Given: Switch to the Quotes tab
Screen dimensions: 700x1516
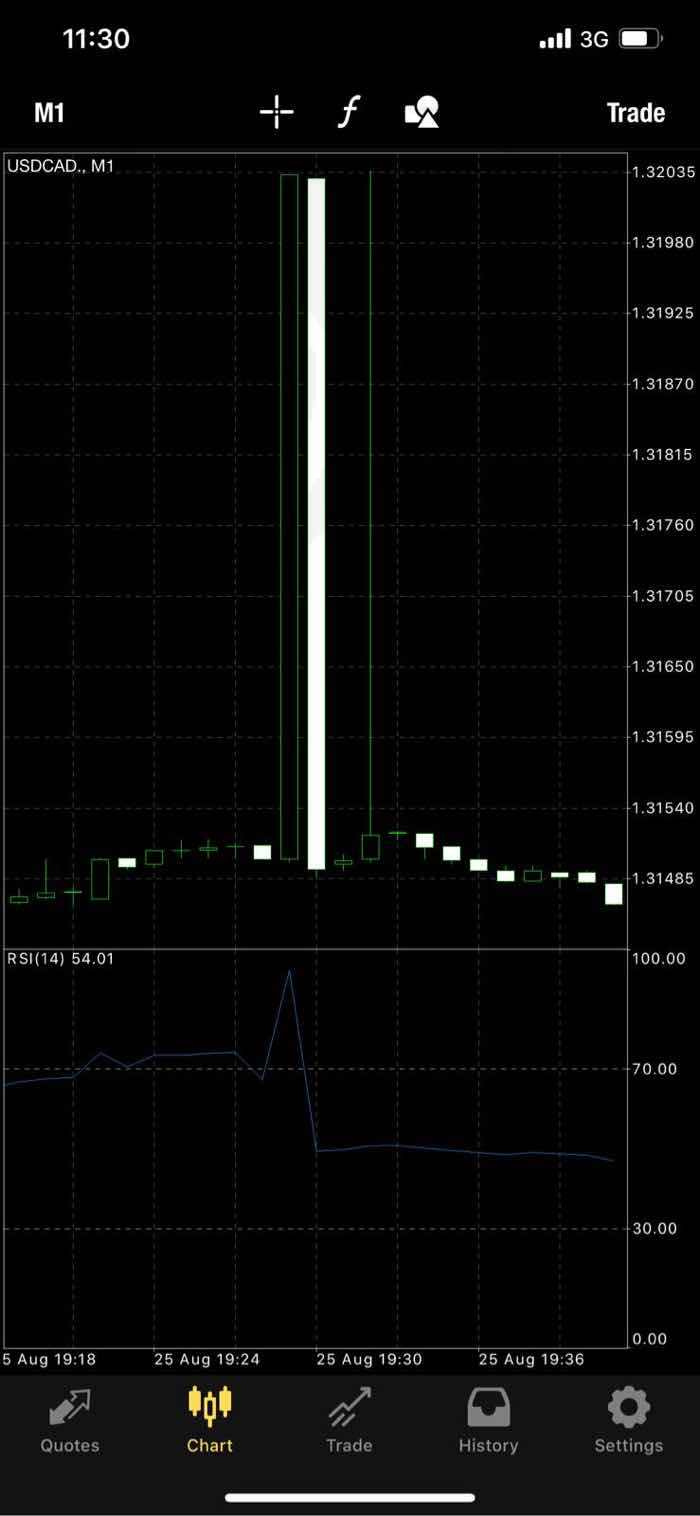Looking at the screenshot, I should pos(70,1420).
